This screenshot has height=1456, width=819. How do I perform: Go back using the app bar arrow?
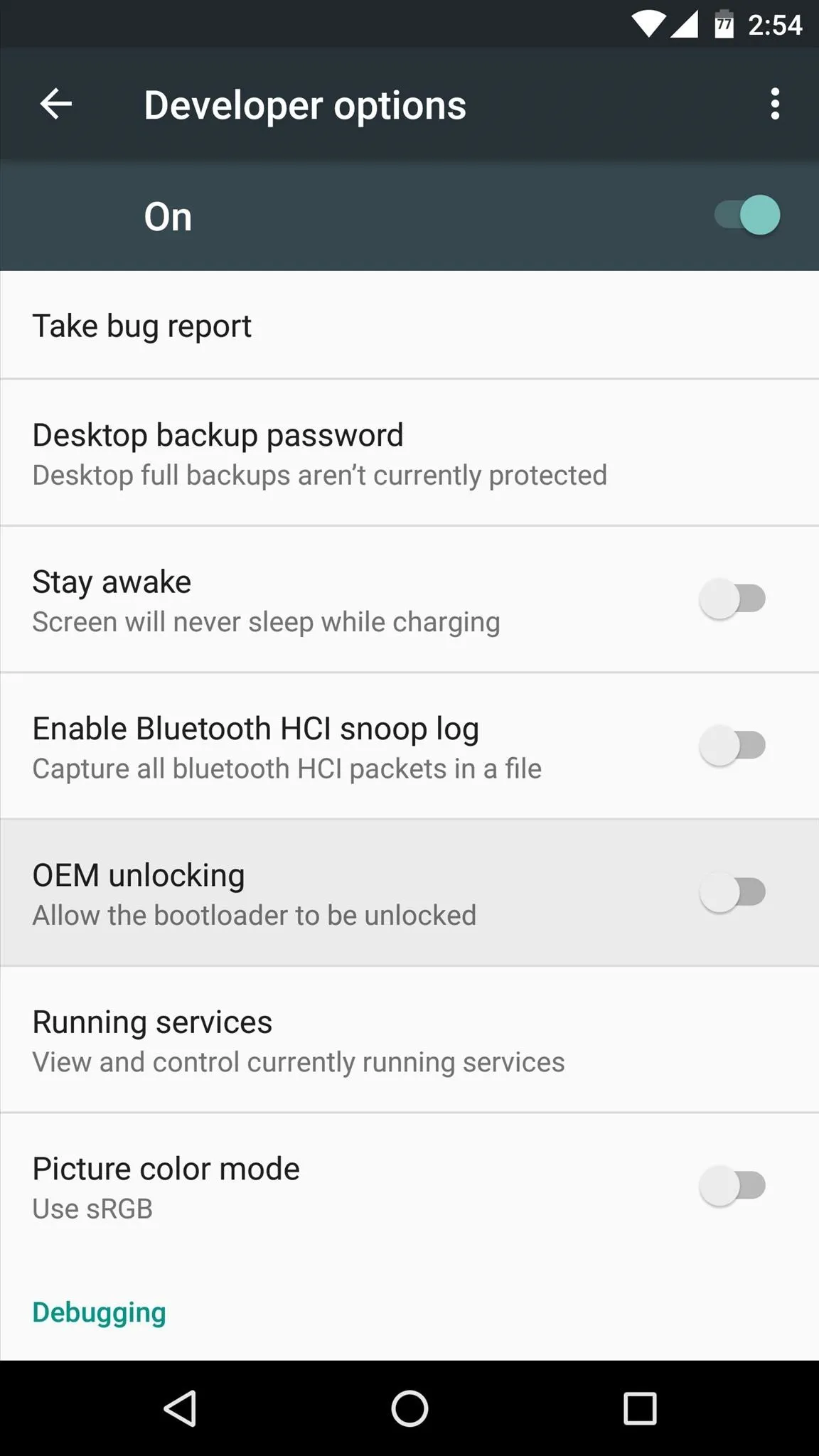55,105
